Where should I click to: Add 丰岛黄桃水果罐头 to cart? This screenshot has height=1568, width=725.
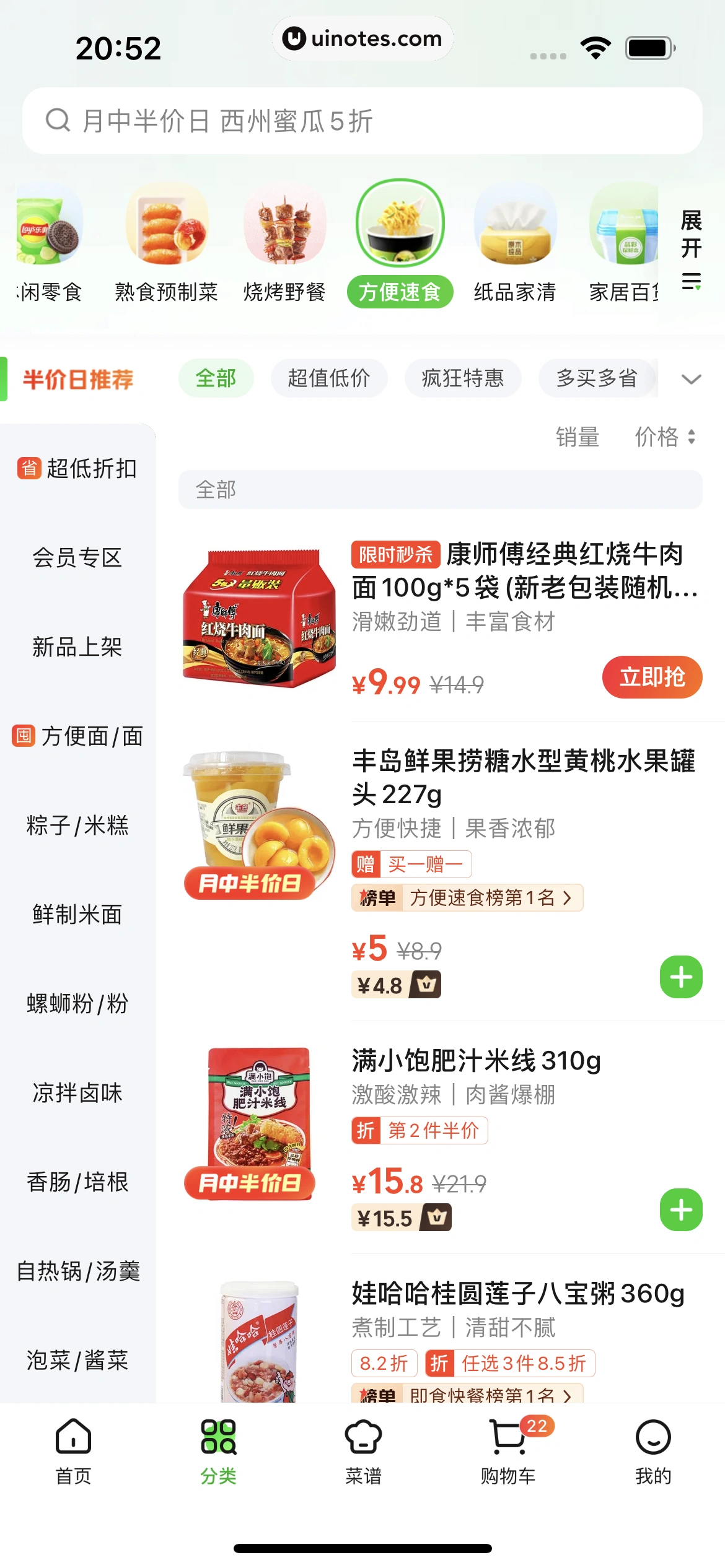[680, 977]
